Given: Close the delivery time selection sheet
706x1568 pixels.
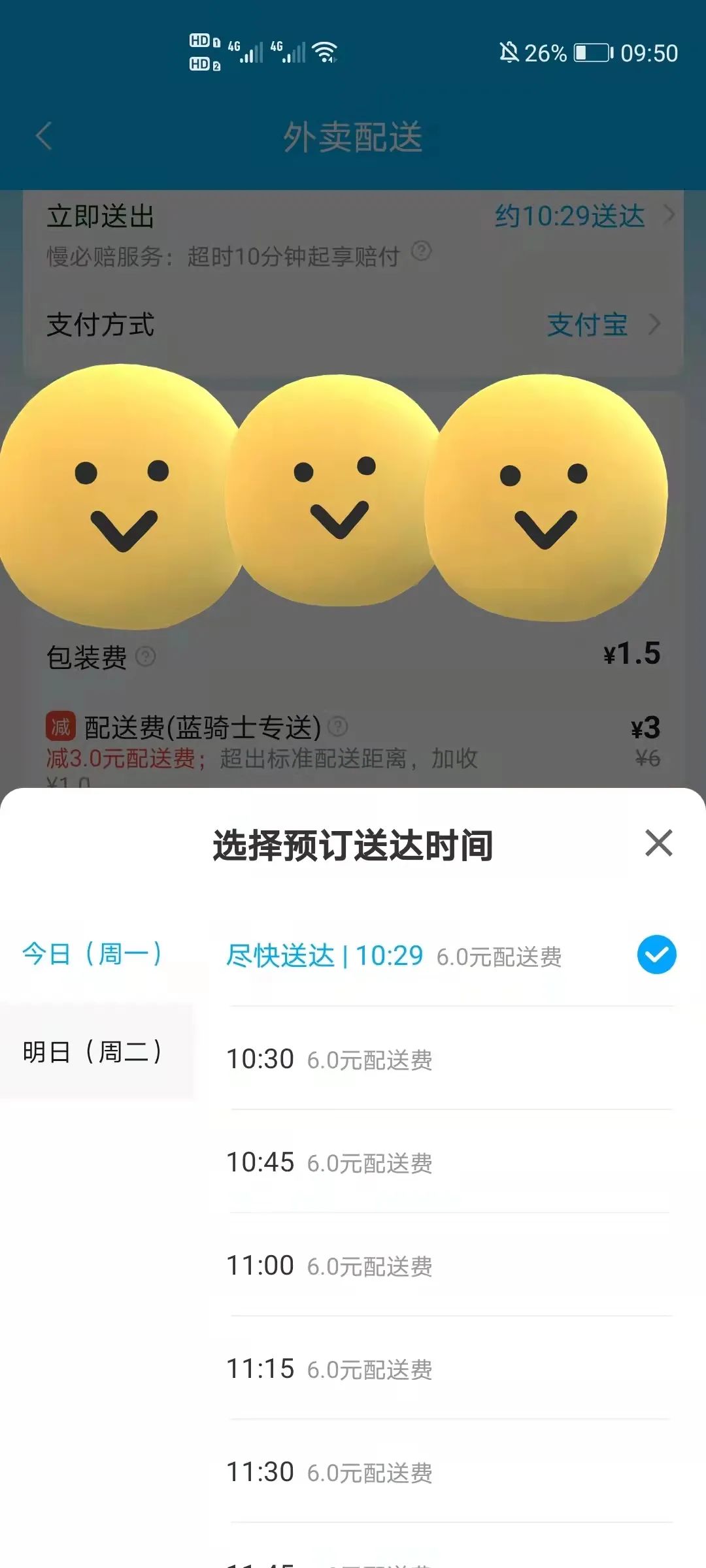Looking at the screenshot, I should (658, 843).
